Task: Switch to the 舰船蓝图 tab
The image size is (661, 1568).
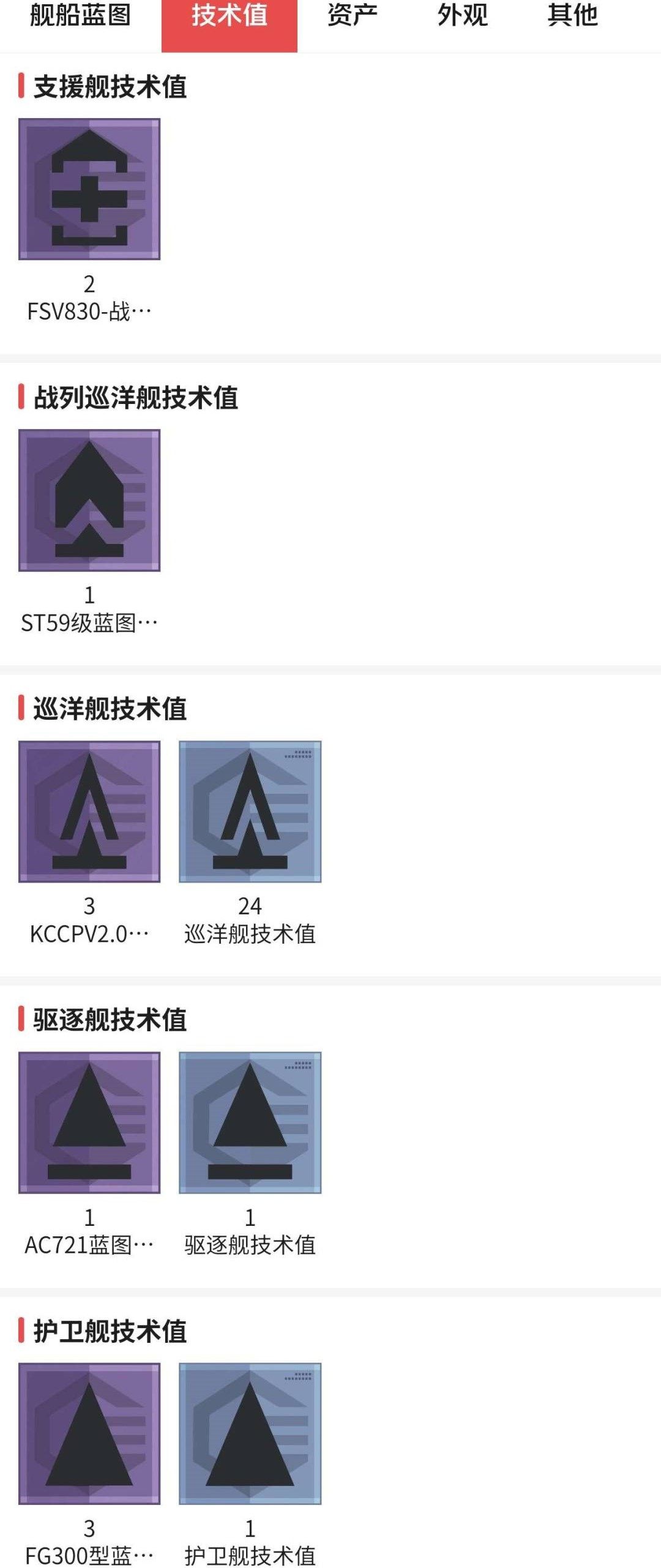Action: (80, 18)
